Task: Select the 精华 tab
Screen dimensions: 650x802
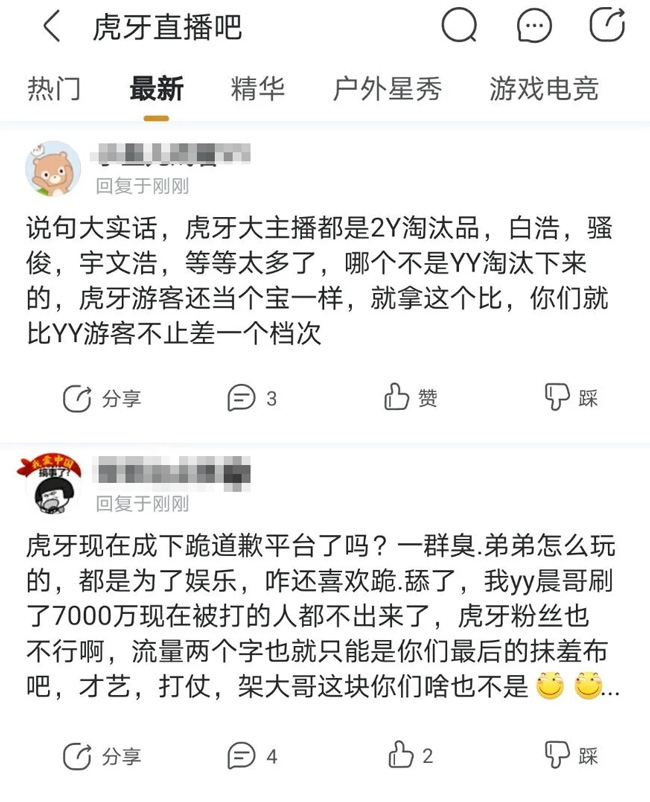Action: 257,88
